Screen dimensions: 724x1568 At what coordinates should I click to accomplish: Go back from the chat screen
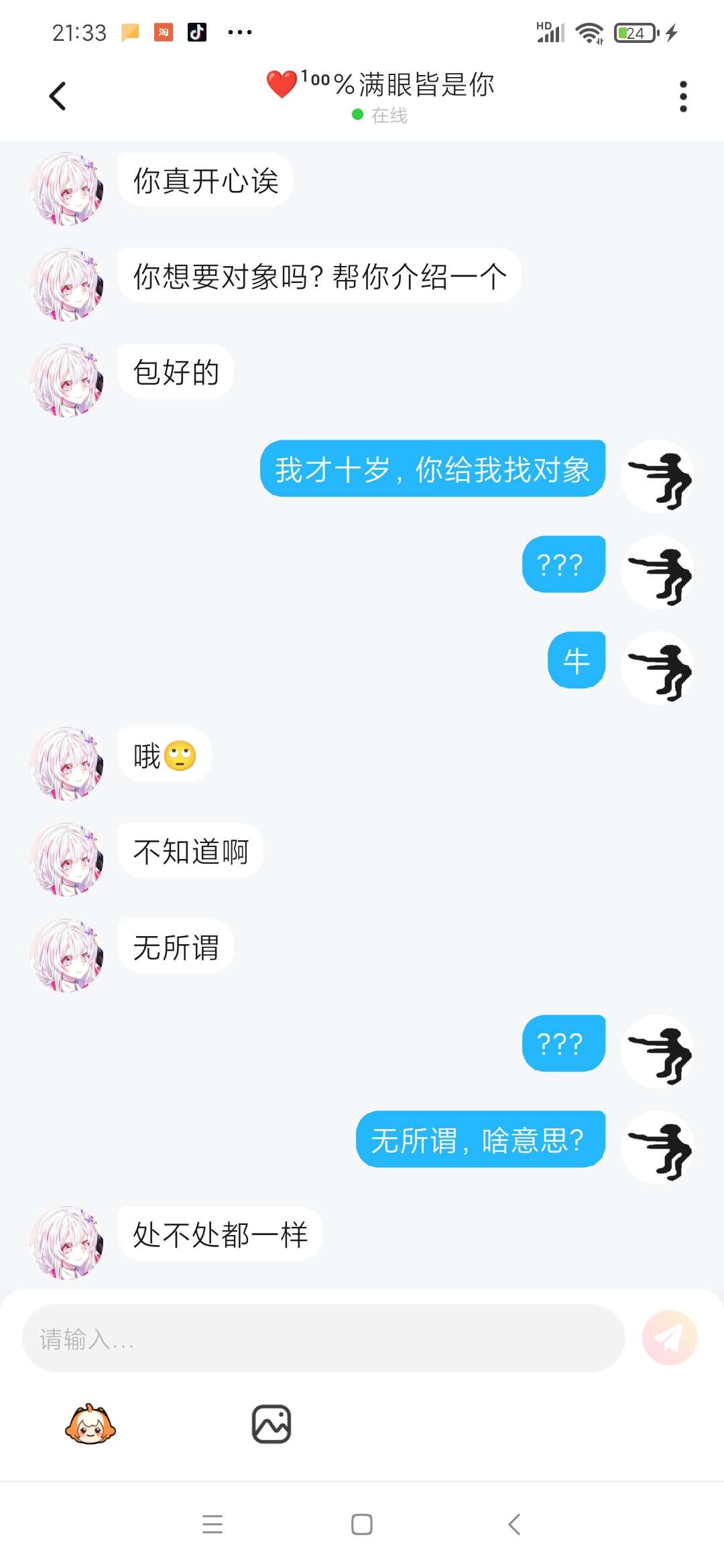point(58,96)
